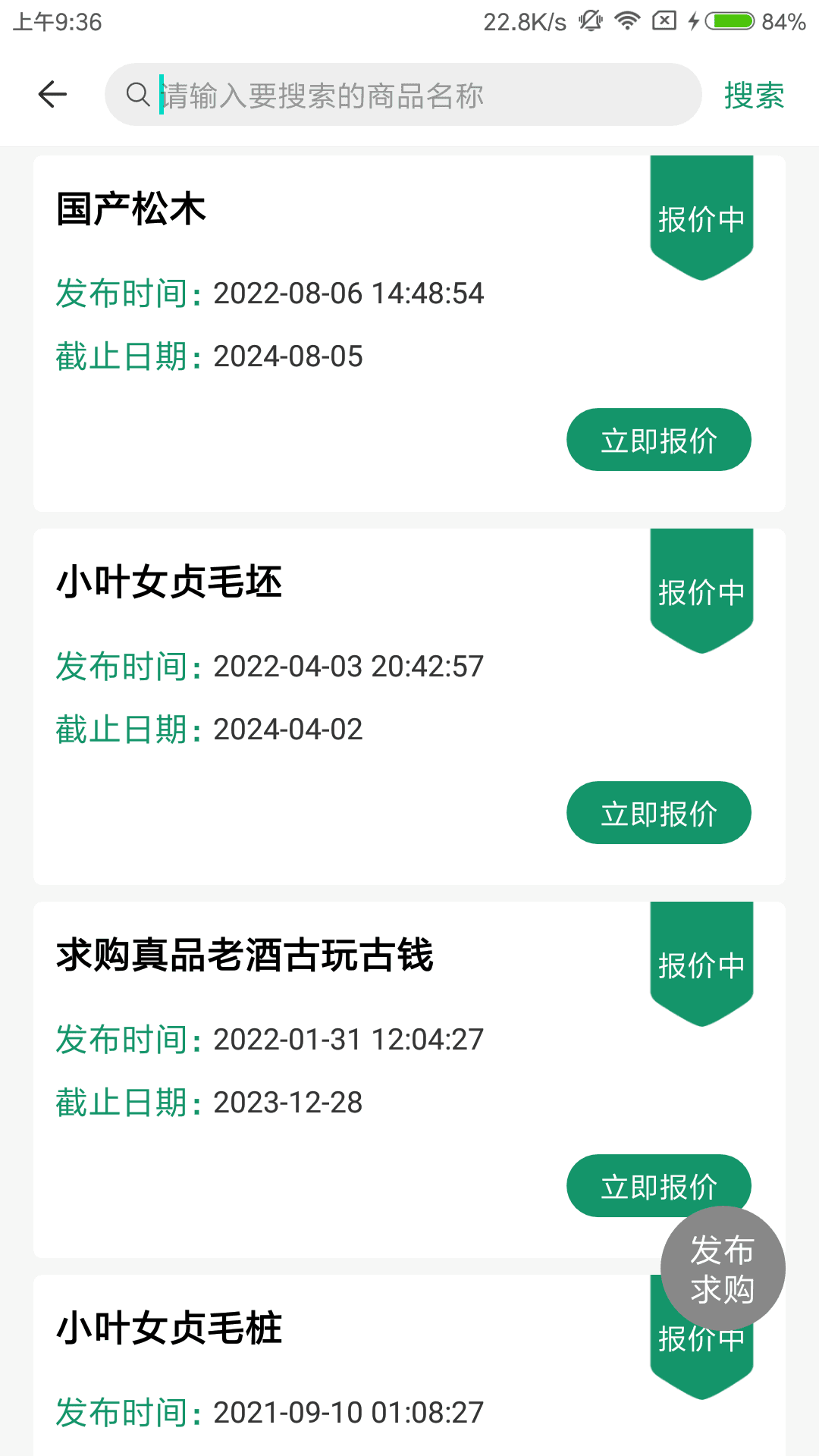Tap 立即报价 on the 求购真品老酒古玩古钱 card
819x1456 pixels.
coord(658,1185)
